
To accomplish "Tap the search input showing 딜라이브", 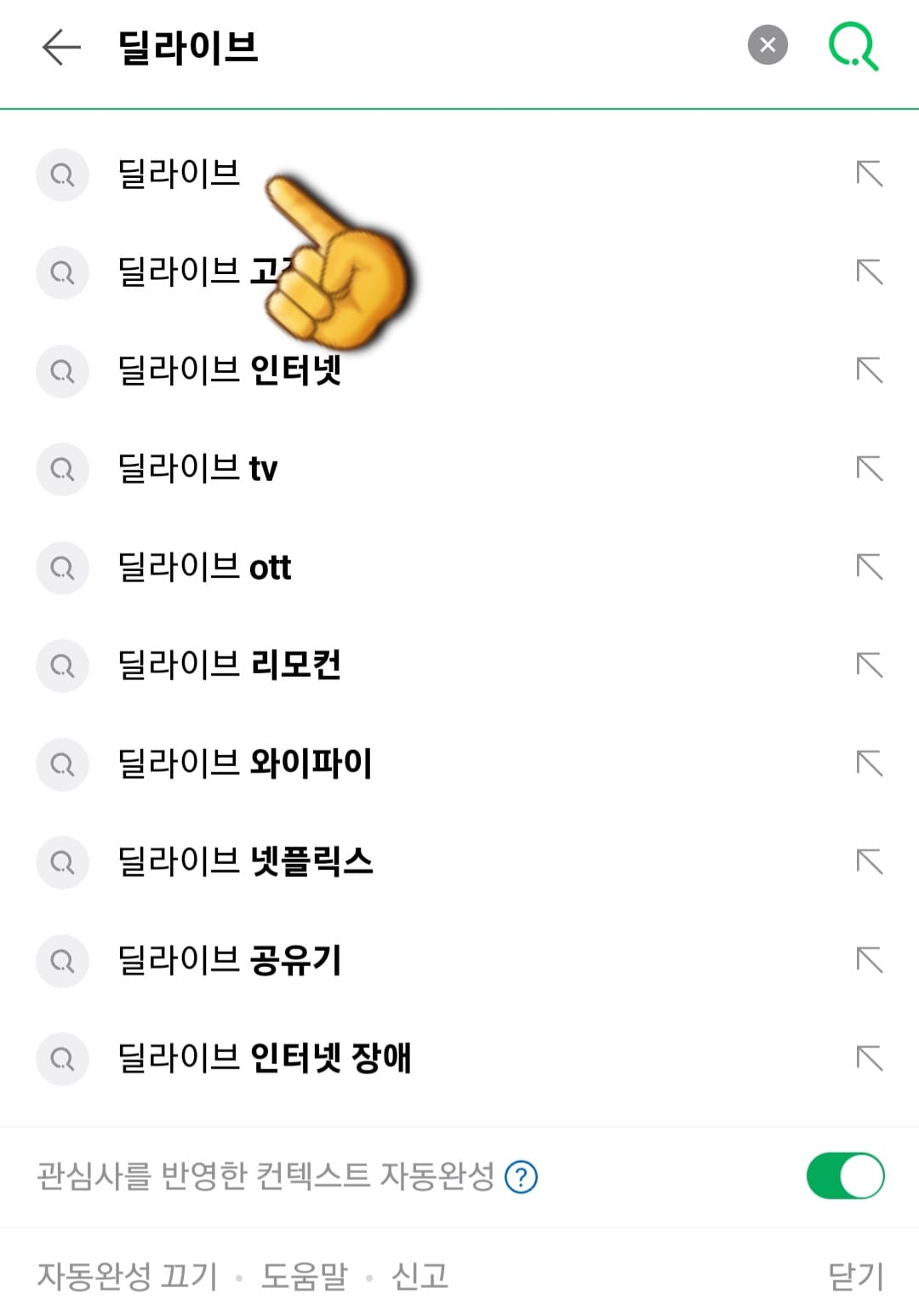I will coord(187,49).
